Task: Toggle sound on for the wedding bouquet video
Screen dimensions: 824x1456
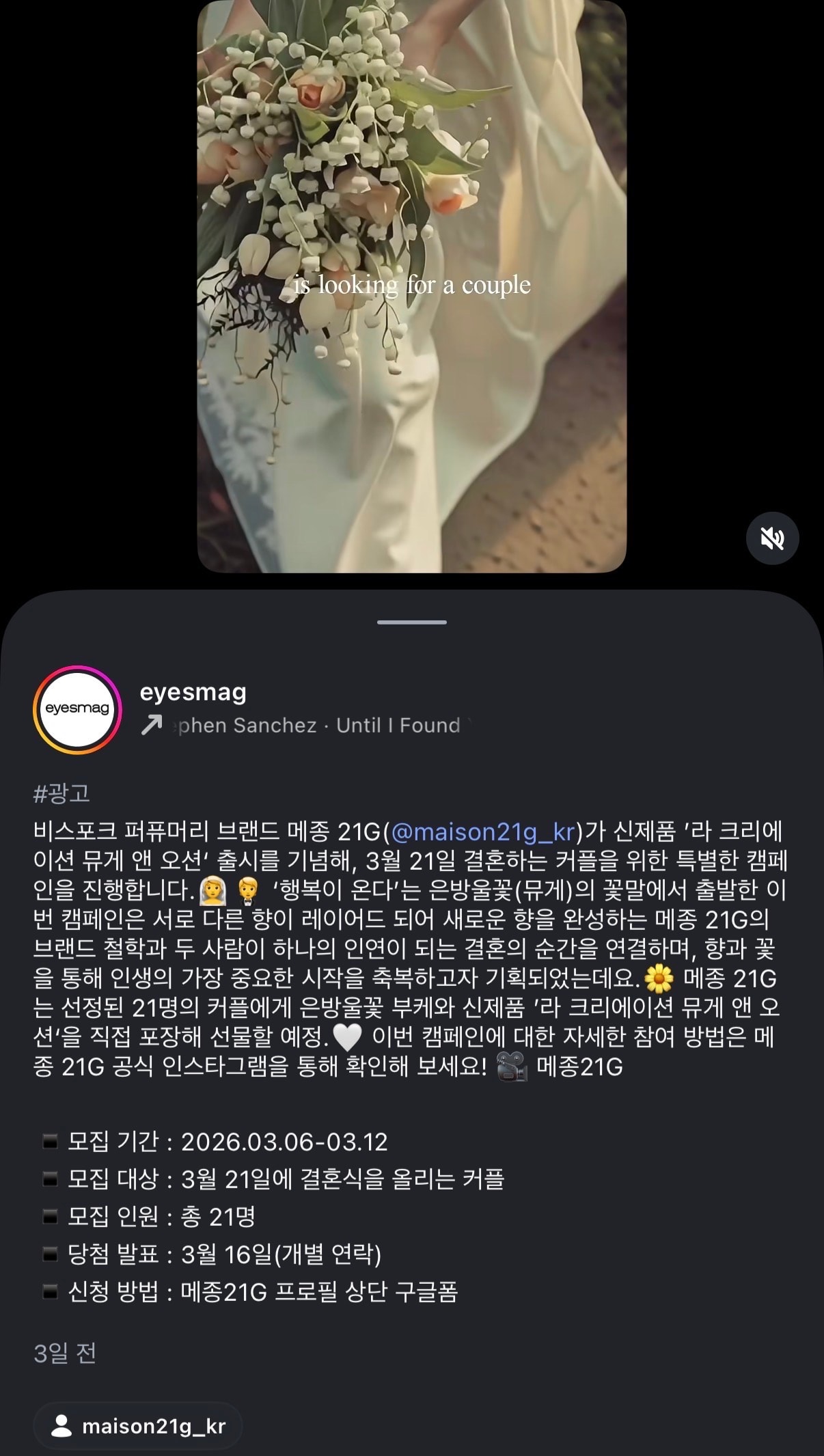Action: 772,538
